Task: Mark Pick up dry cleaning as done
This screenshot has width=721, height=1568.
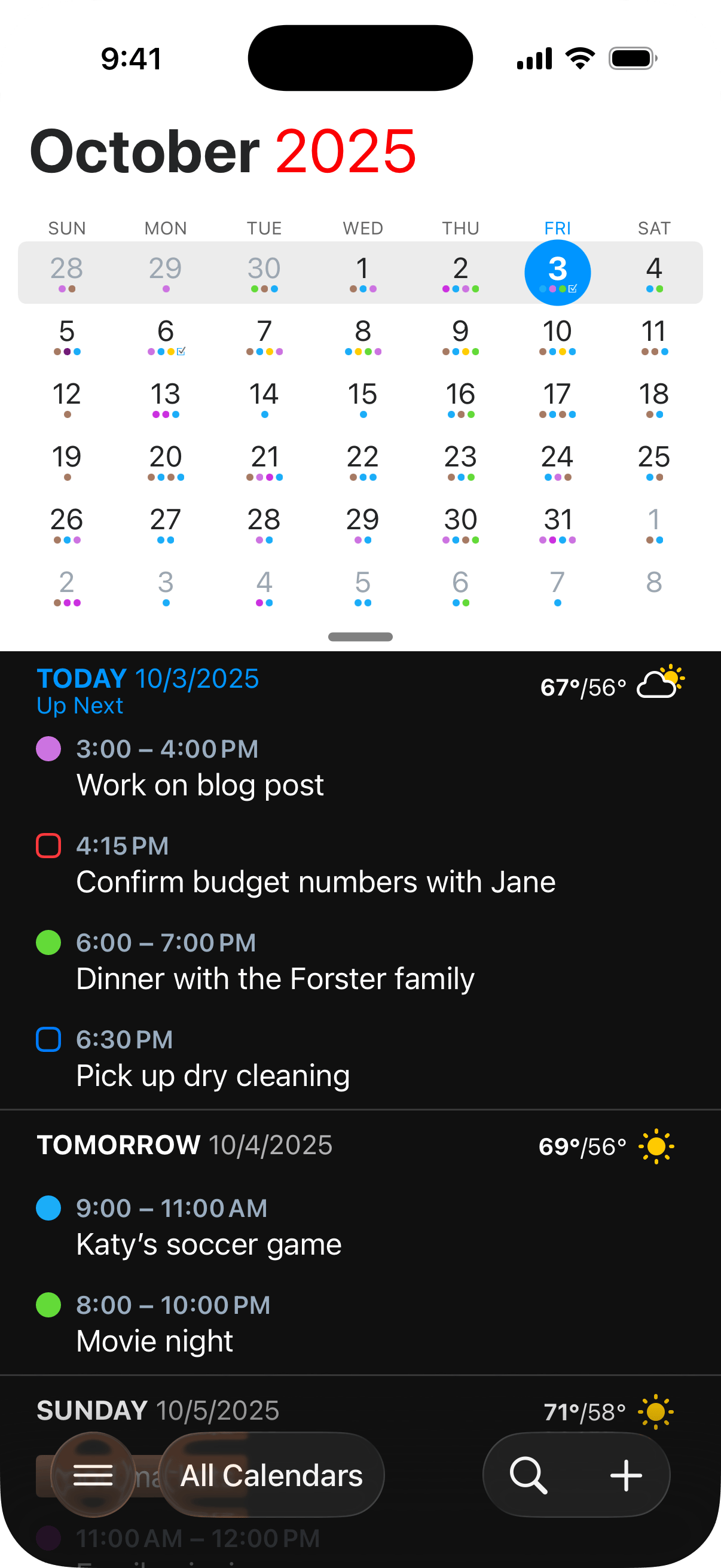Action: point(48,1039)
